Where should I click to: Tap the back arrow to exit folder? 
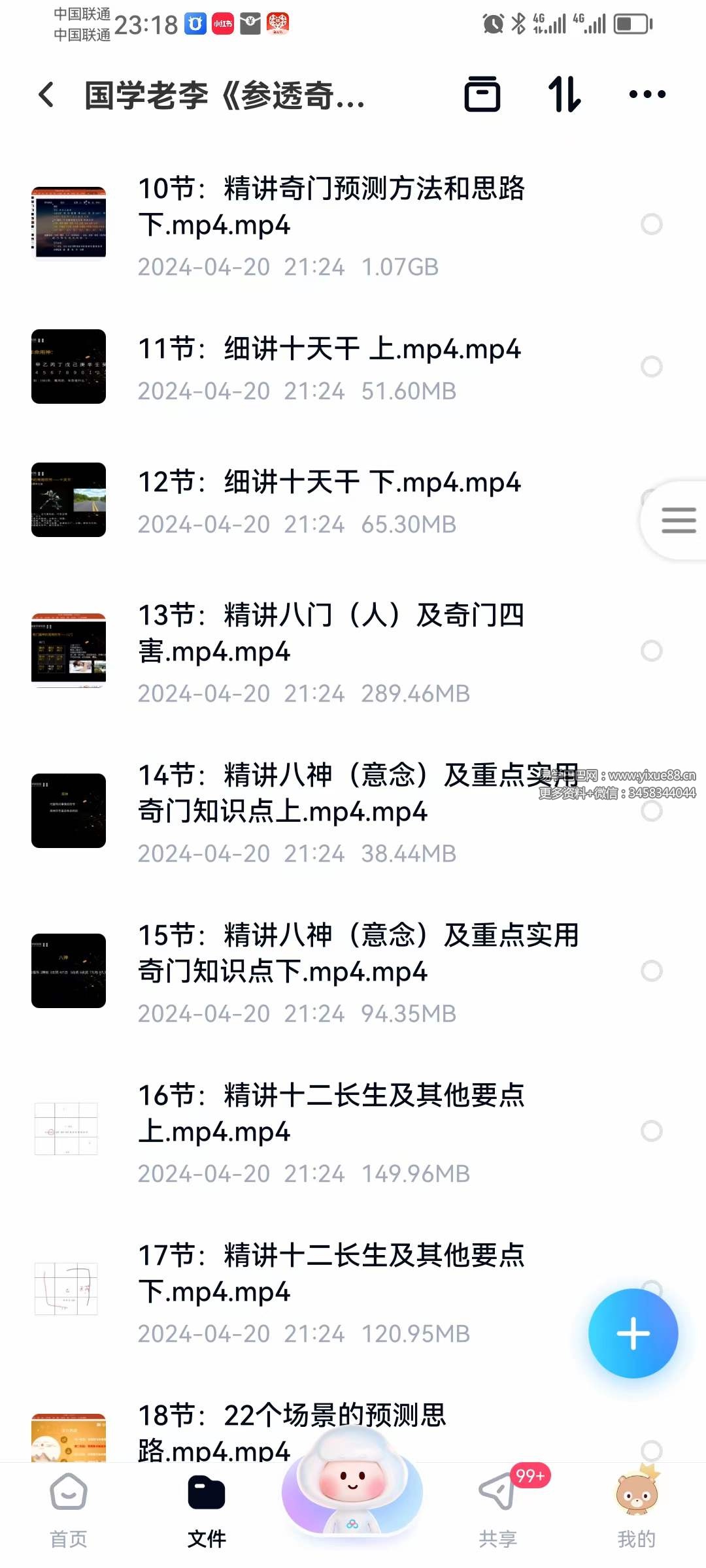point(46,95)
